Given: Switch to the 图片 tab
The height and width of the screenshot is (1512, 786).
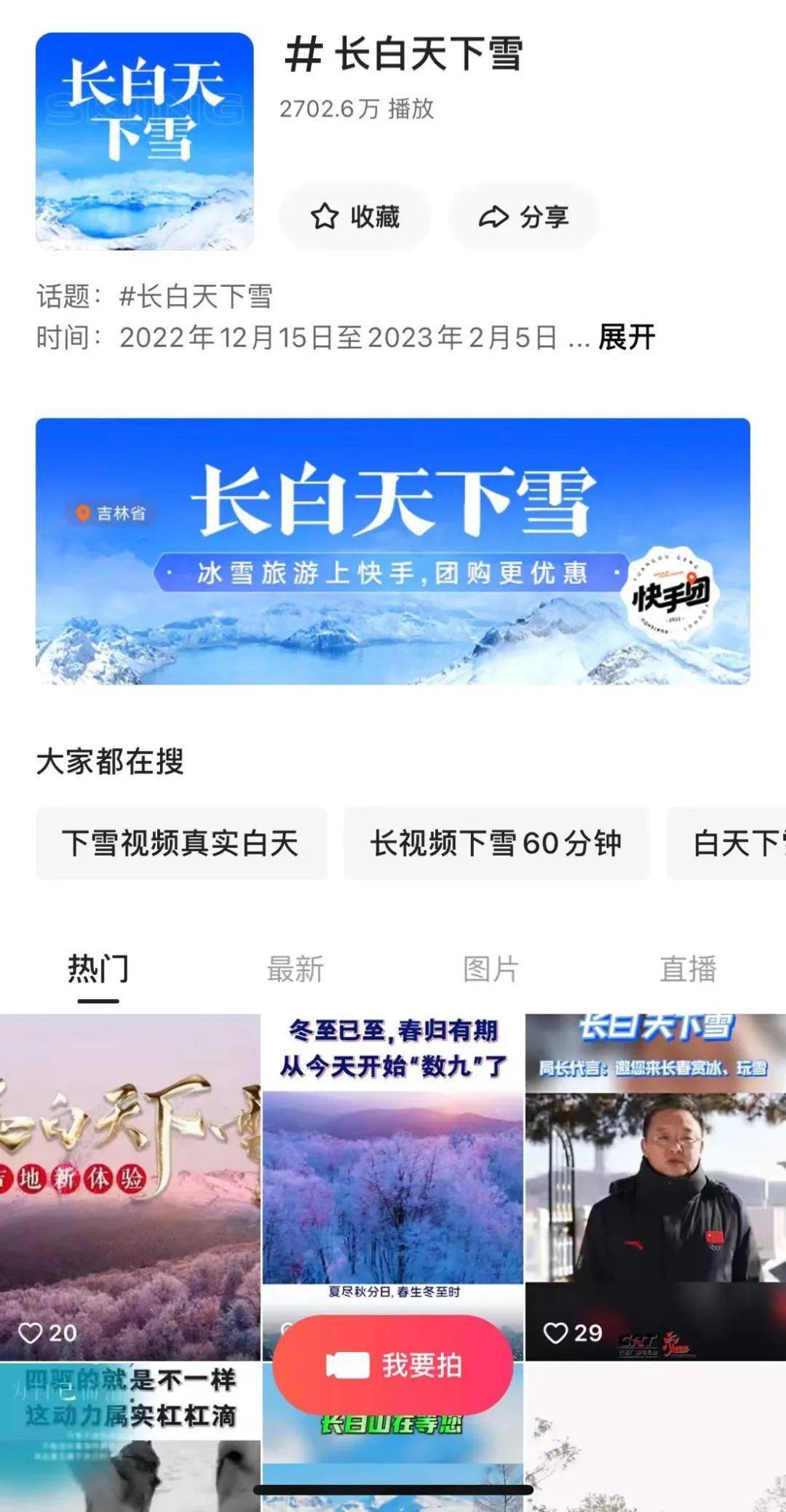Looking at the screenshot, I should [x=491, y=969].
